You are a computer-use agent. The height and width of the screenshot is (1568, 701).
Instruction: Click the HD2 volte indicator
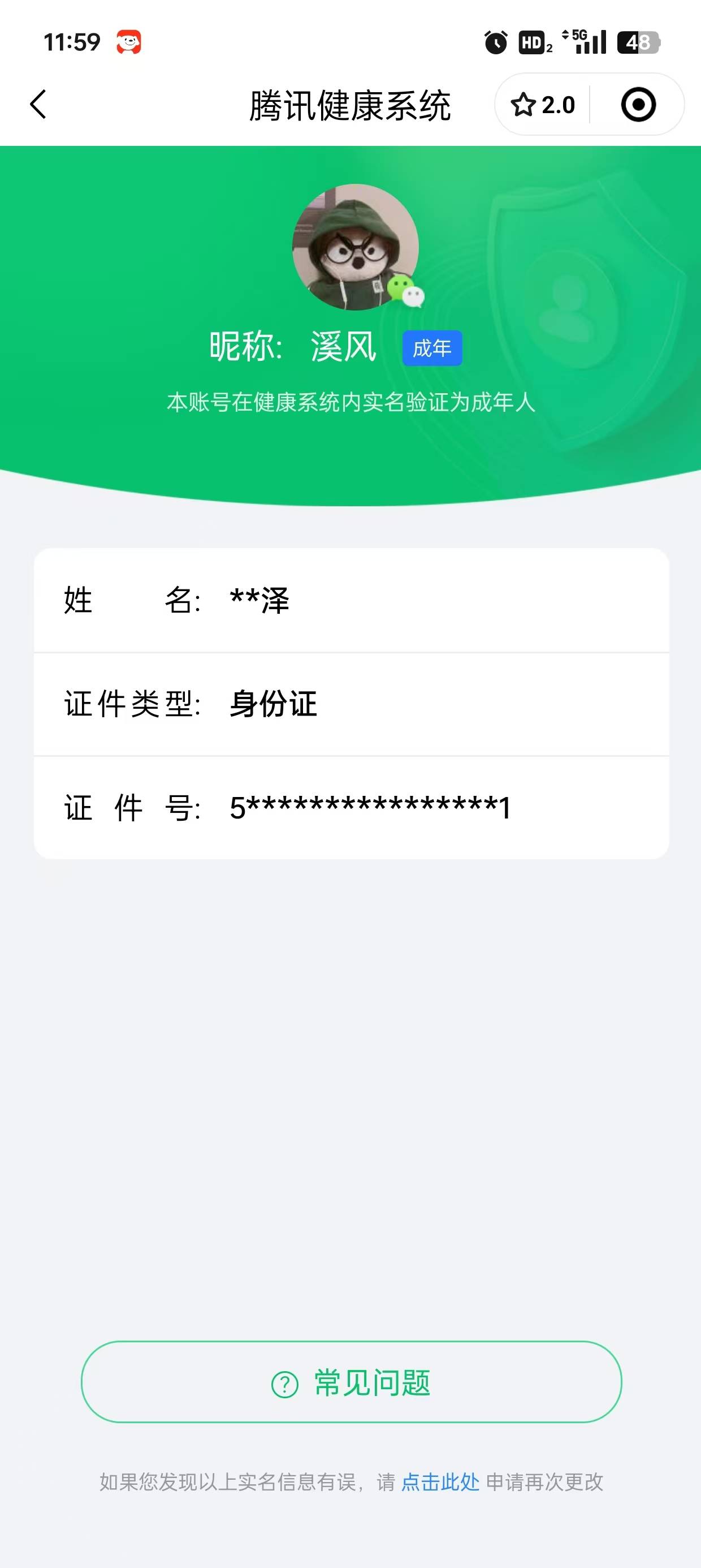(532, 42)
